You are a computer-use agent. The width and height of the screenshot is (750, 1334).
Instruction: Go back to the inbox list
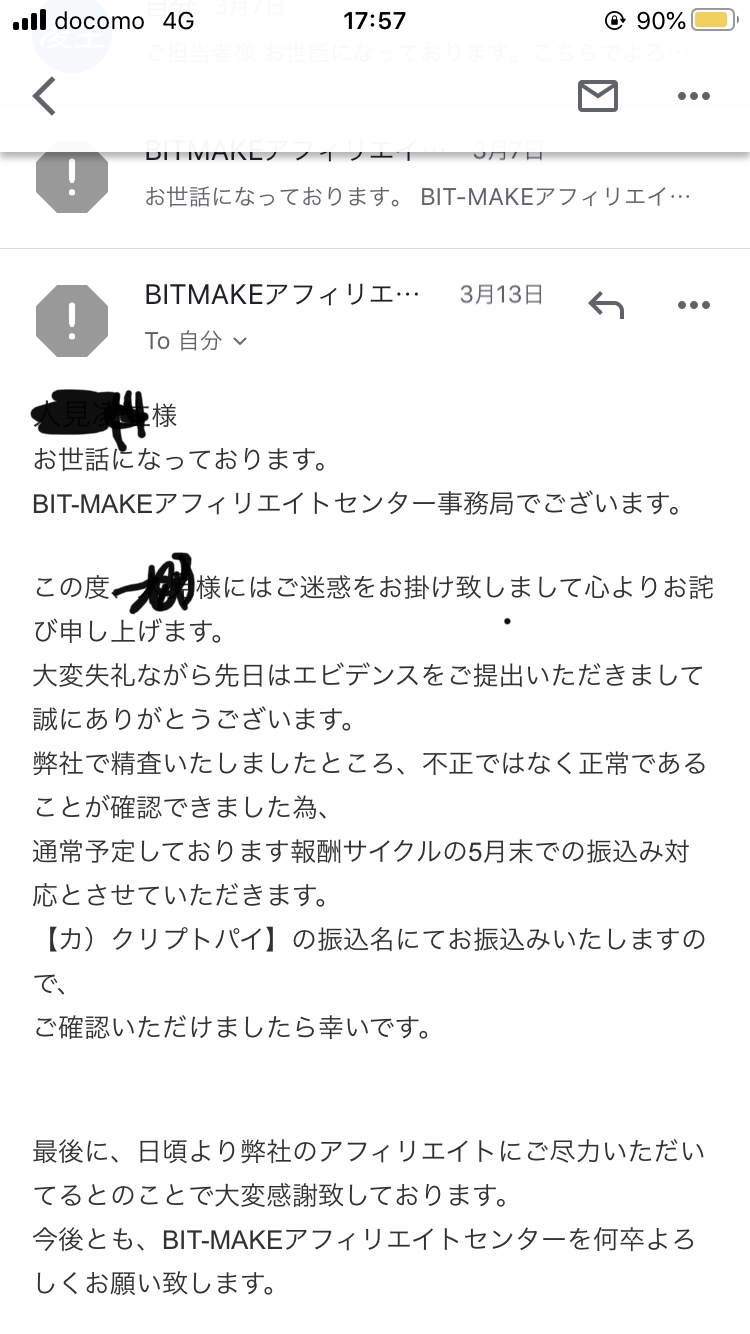click(44, 96)
